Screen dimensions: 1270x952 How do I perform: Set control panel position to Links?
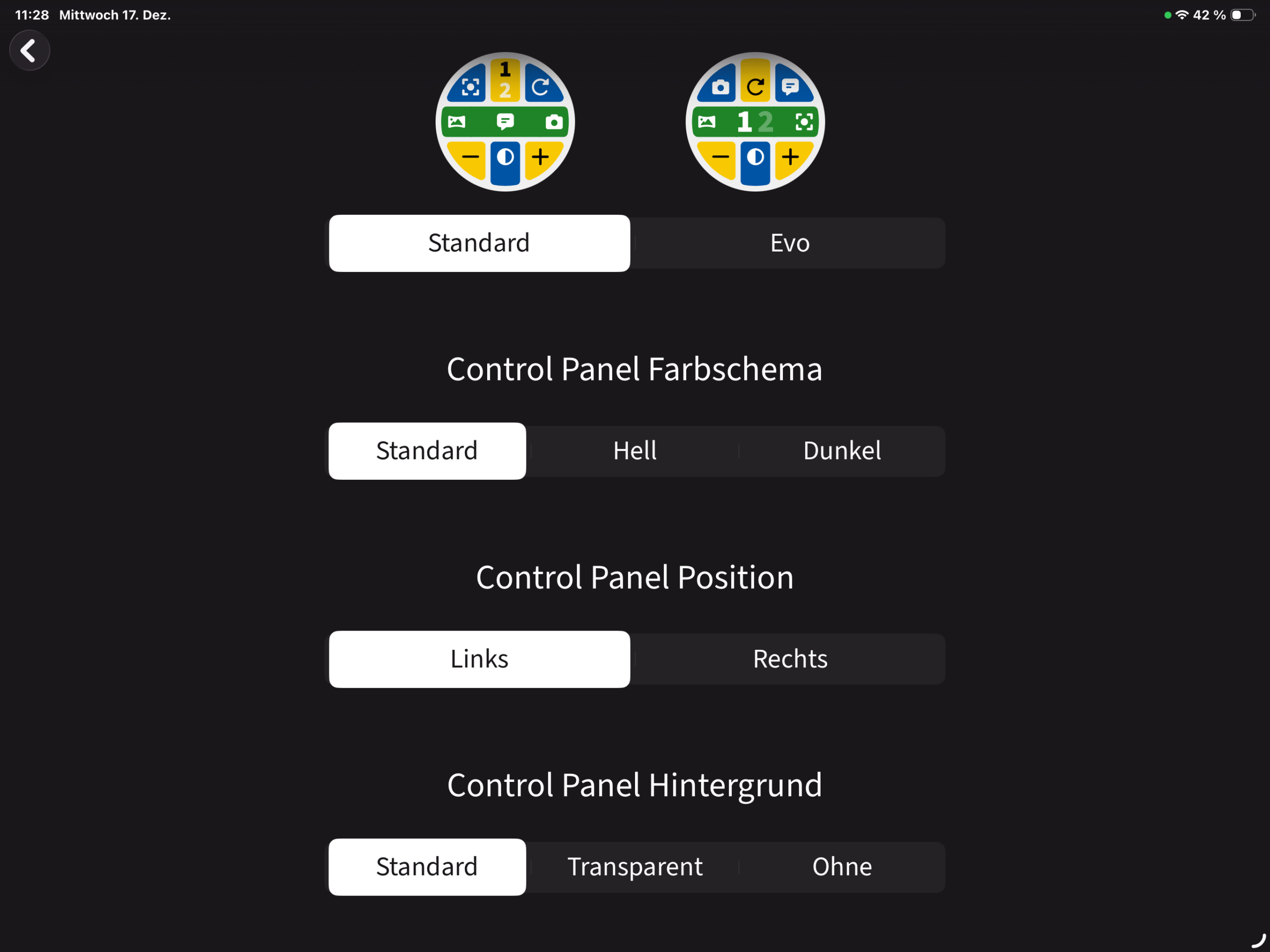pyautogui.click(x=479, y=659)
